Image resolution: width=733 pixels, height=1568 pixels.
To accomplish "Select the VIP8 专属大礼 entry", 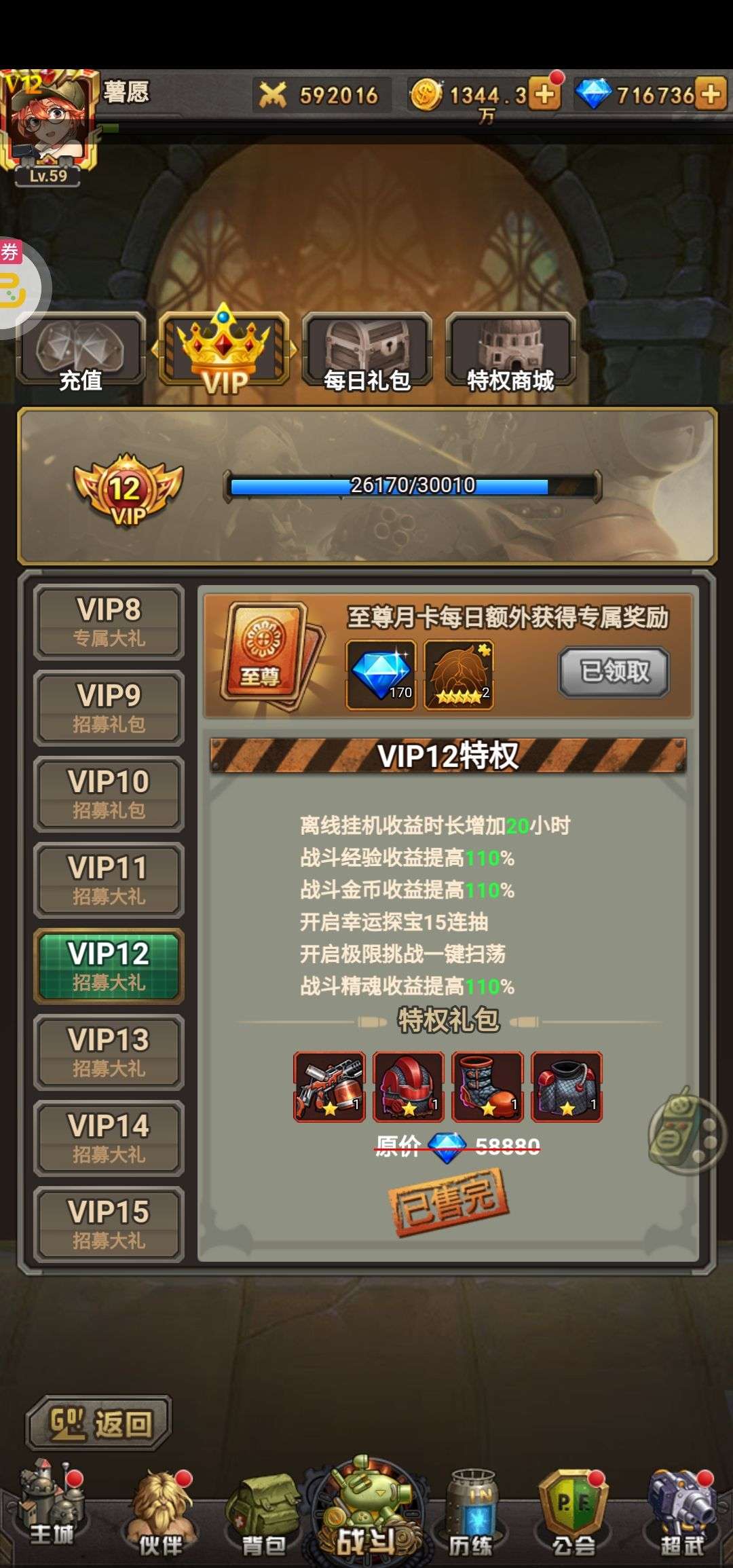I will tap(109, 622).
